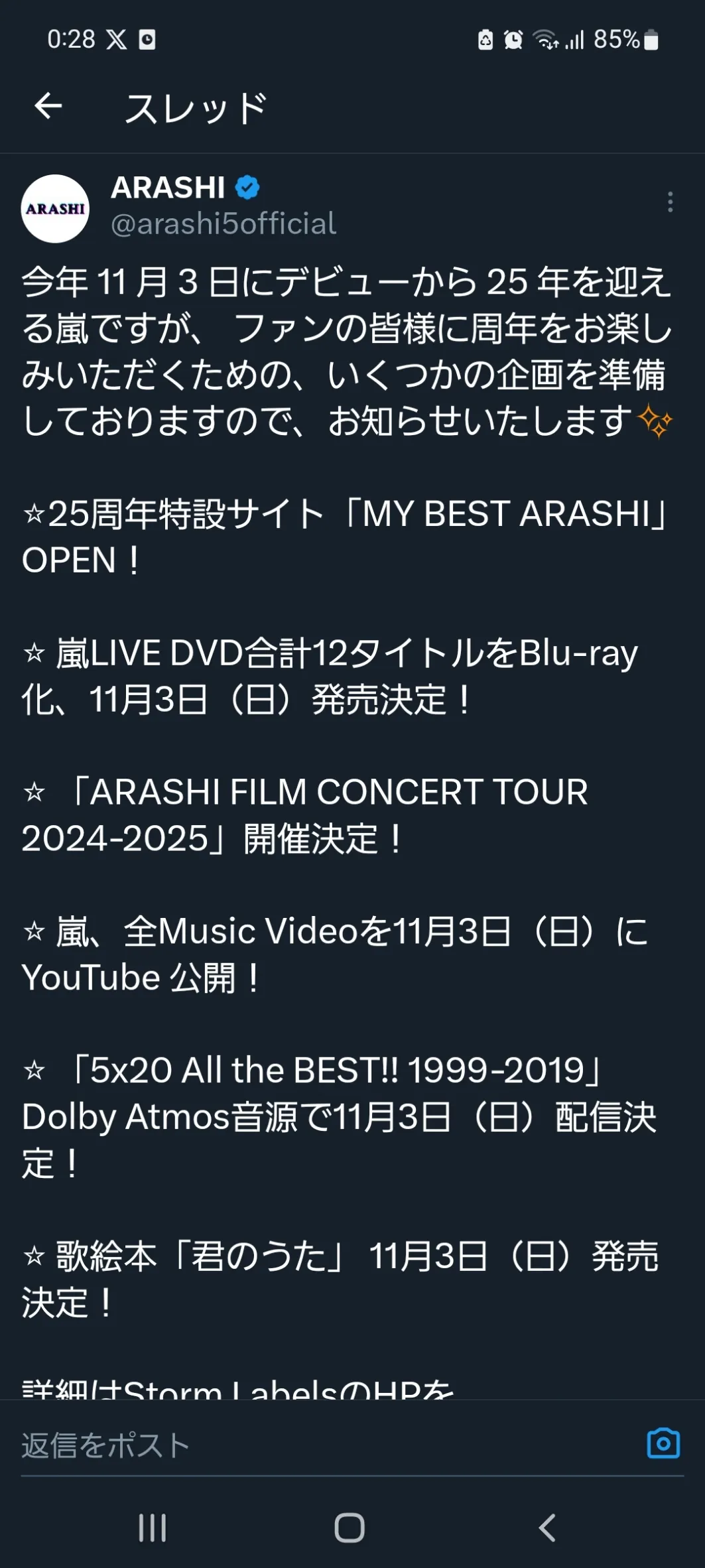Viewport: 705px width, 1568px height.
Task: Attach a photo with the camera icon
Action: (663, 1443)
